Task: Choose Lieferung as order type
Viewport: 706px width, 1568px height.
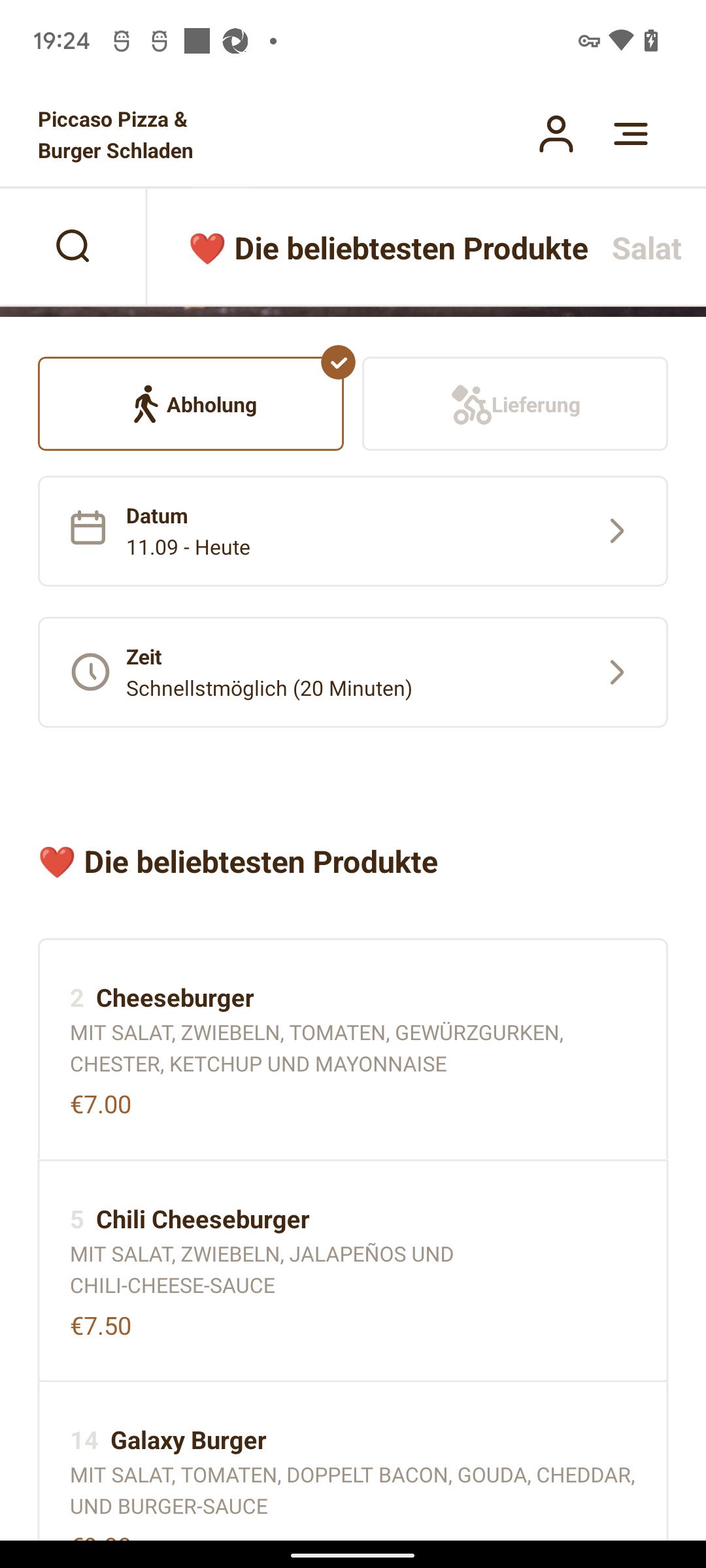Action: pyautogui.click(x=515, y=404)
